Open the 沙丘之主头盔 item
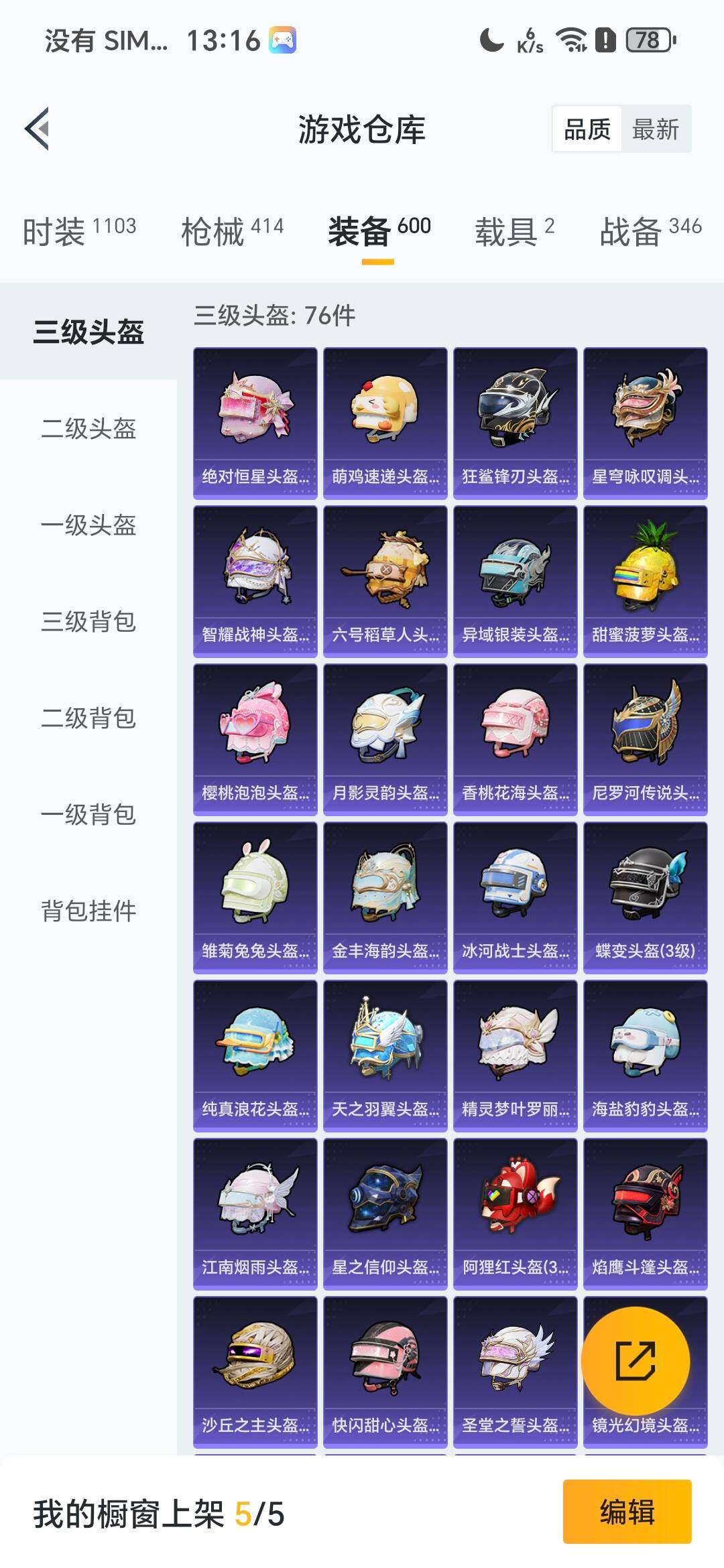Viewport: 724px width, 1568px height. tap(255, 1372)
